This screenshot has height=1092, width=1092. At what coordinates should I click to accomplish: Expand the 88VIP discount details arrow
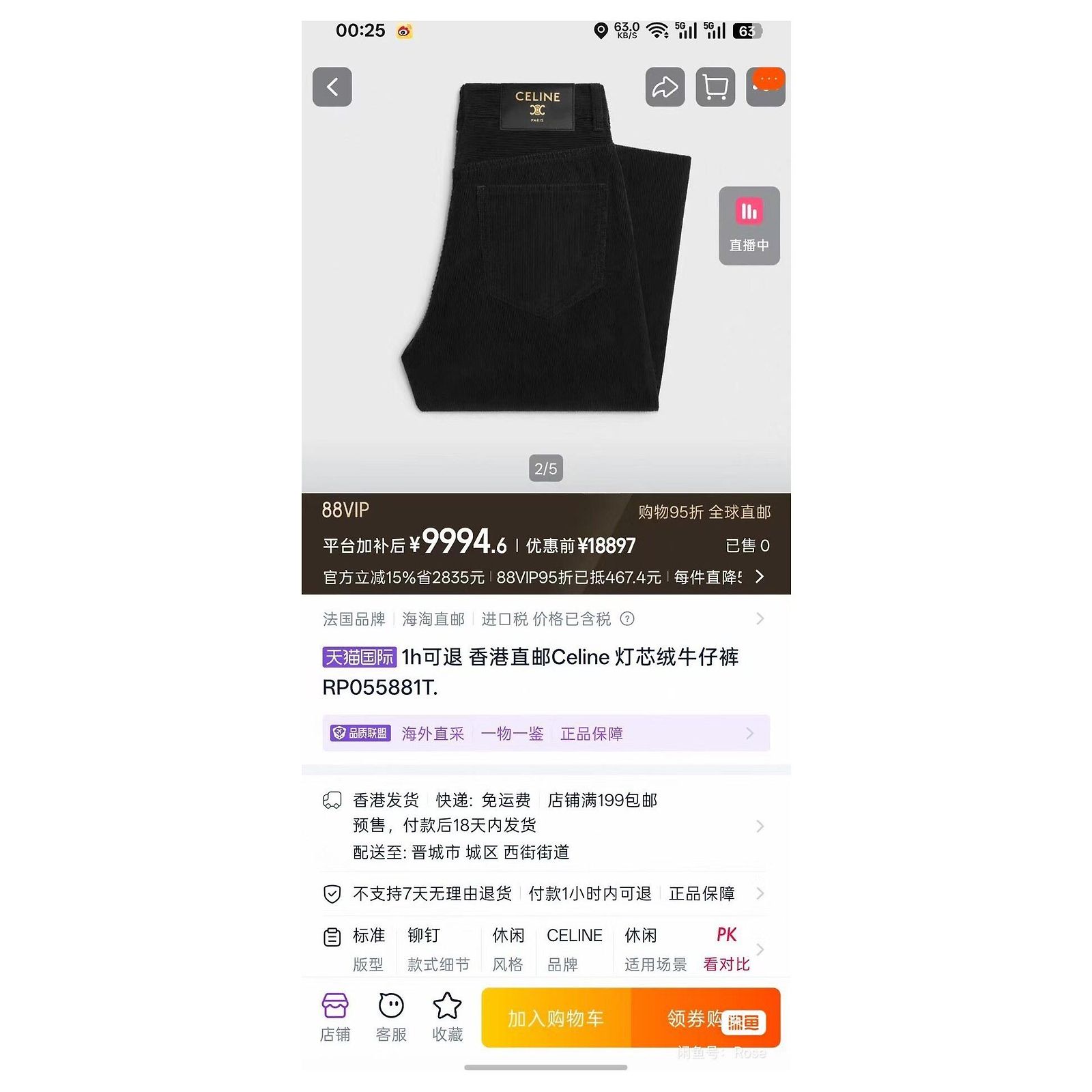[x=760, y=577]
